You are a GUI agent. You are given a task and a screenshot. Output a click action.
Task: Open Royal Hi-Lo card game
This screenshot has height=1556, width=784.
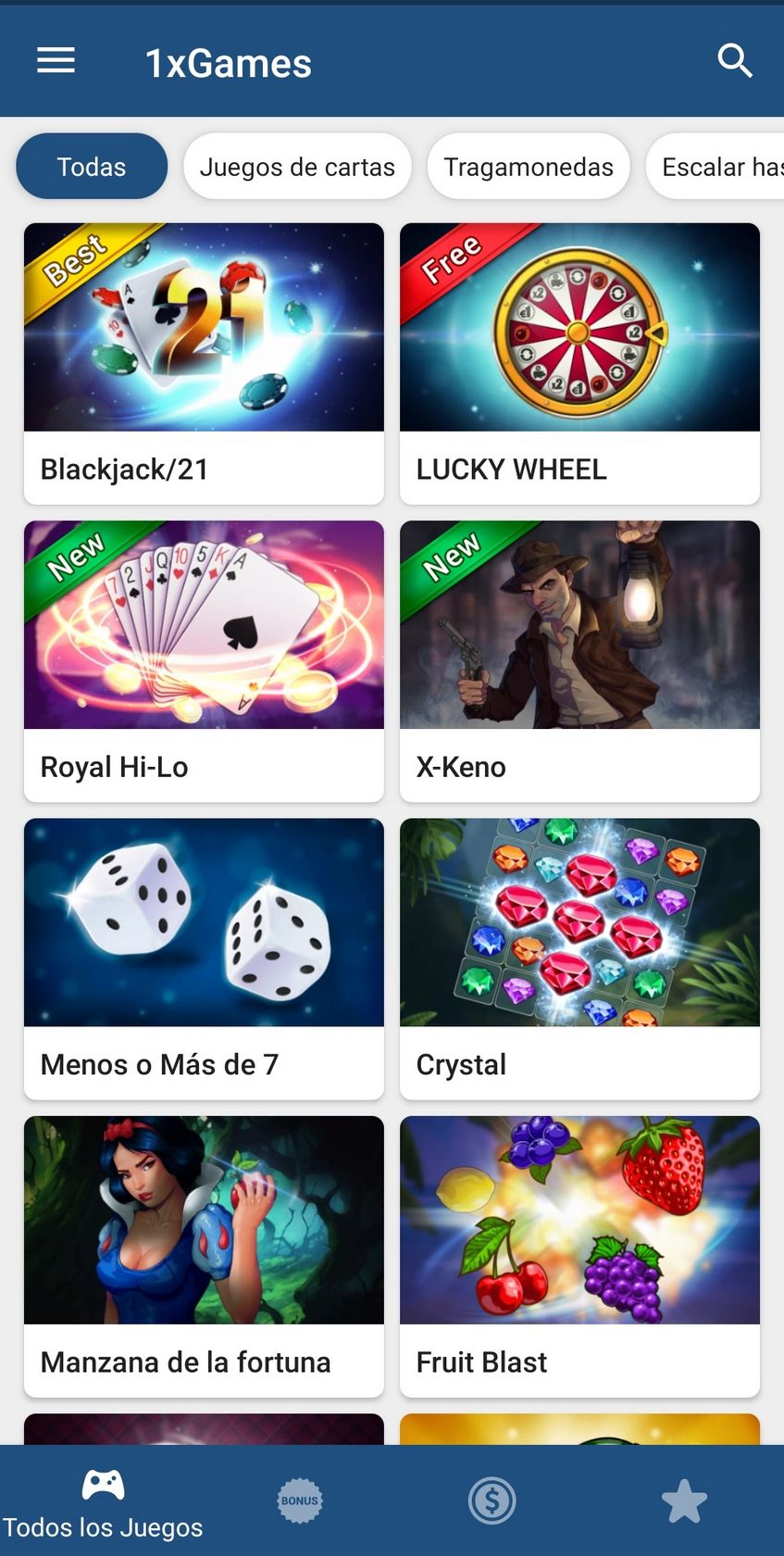pos(204,660)
